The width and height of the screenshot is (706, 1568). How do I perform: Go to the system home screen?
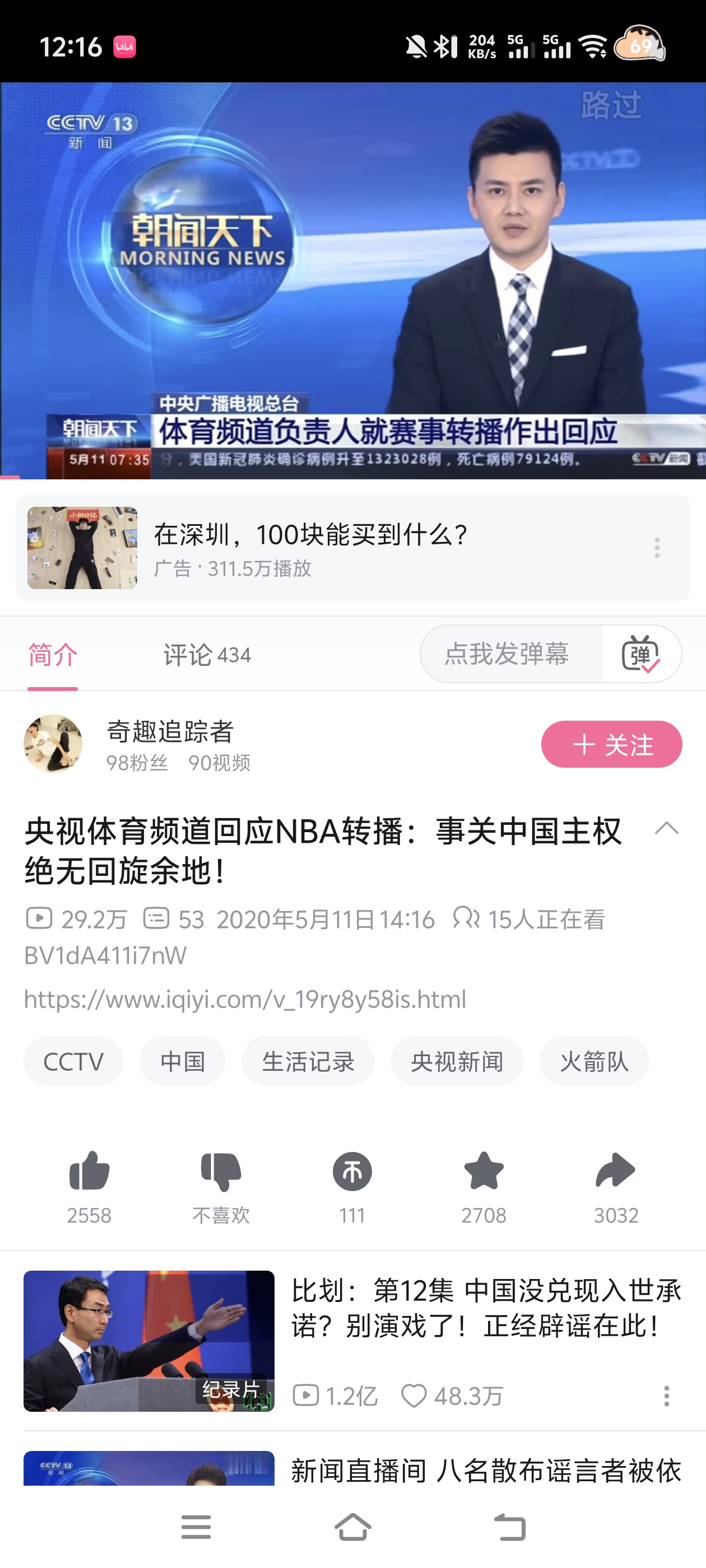click(x=352, y=1527)
